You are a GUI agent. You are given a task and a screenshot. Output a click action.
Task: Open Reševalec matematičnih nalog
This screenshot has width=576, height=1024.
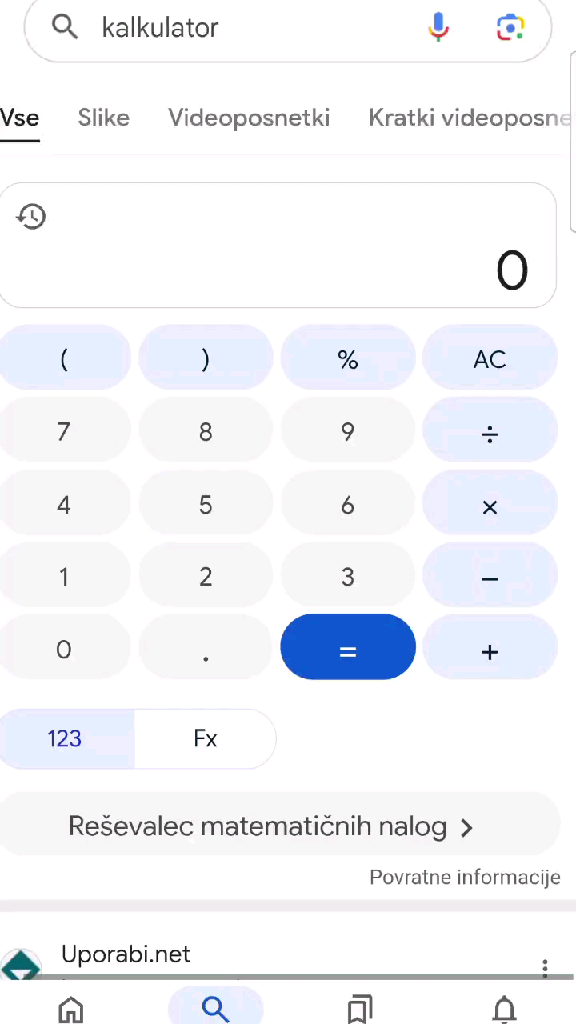coord(280,826)
